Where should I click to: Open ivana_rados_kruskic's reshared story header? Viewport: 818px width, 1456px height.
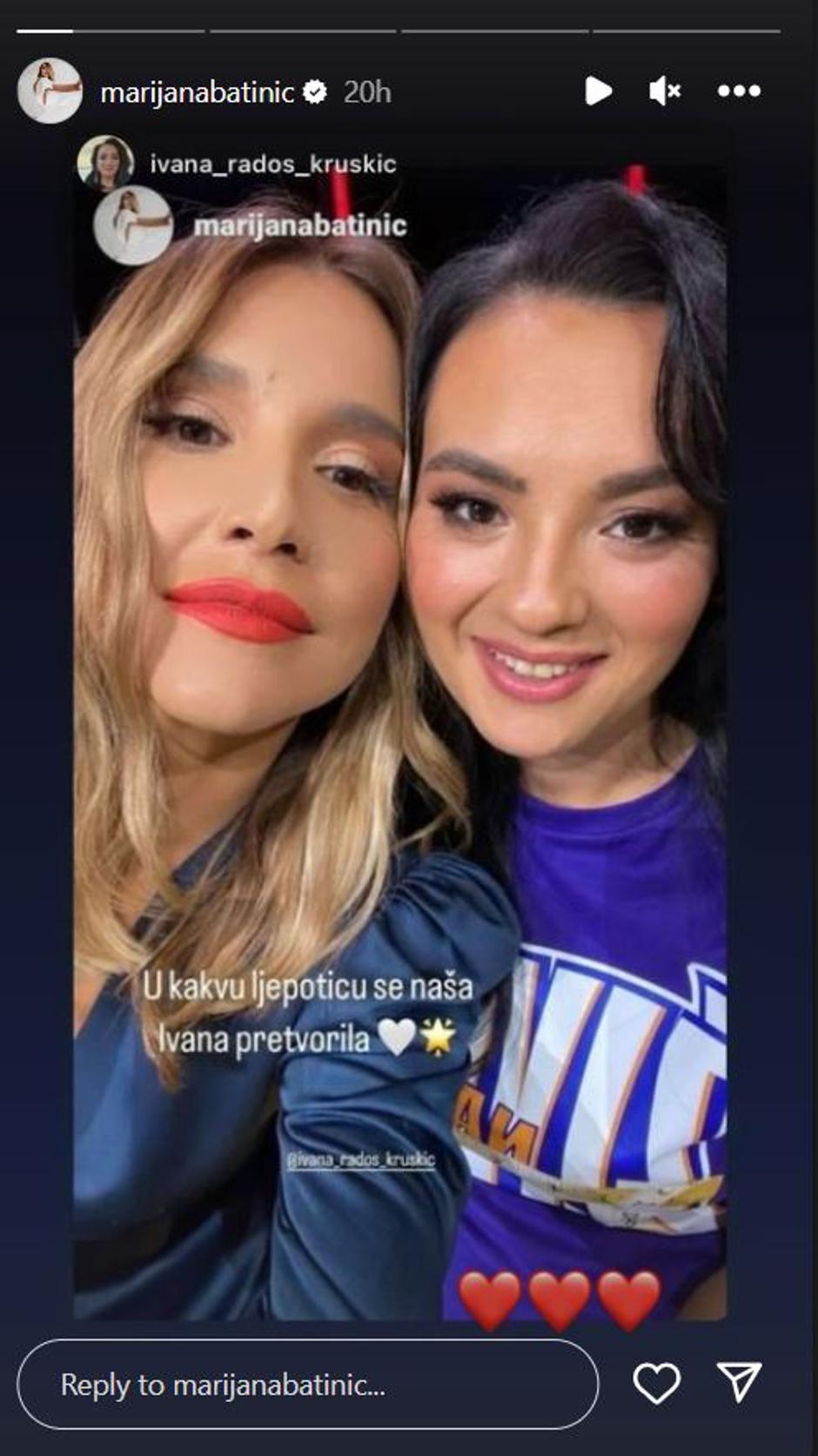click(272, 164)
